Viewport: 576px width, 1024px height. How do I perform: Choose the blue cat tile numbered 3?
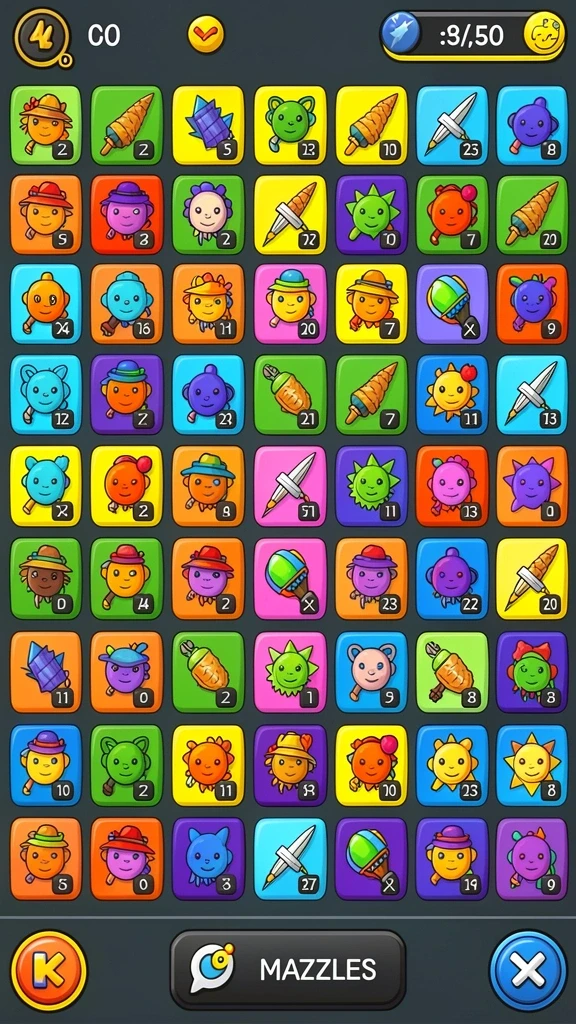(x=208, y=858)
